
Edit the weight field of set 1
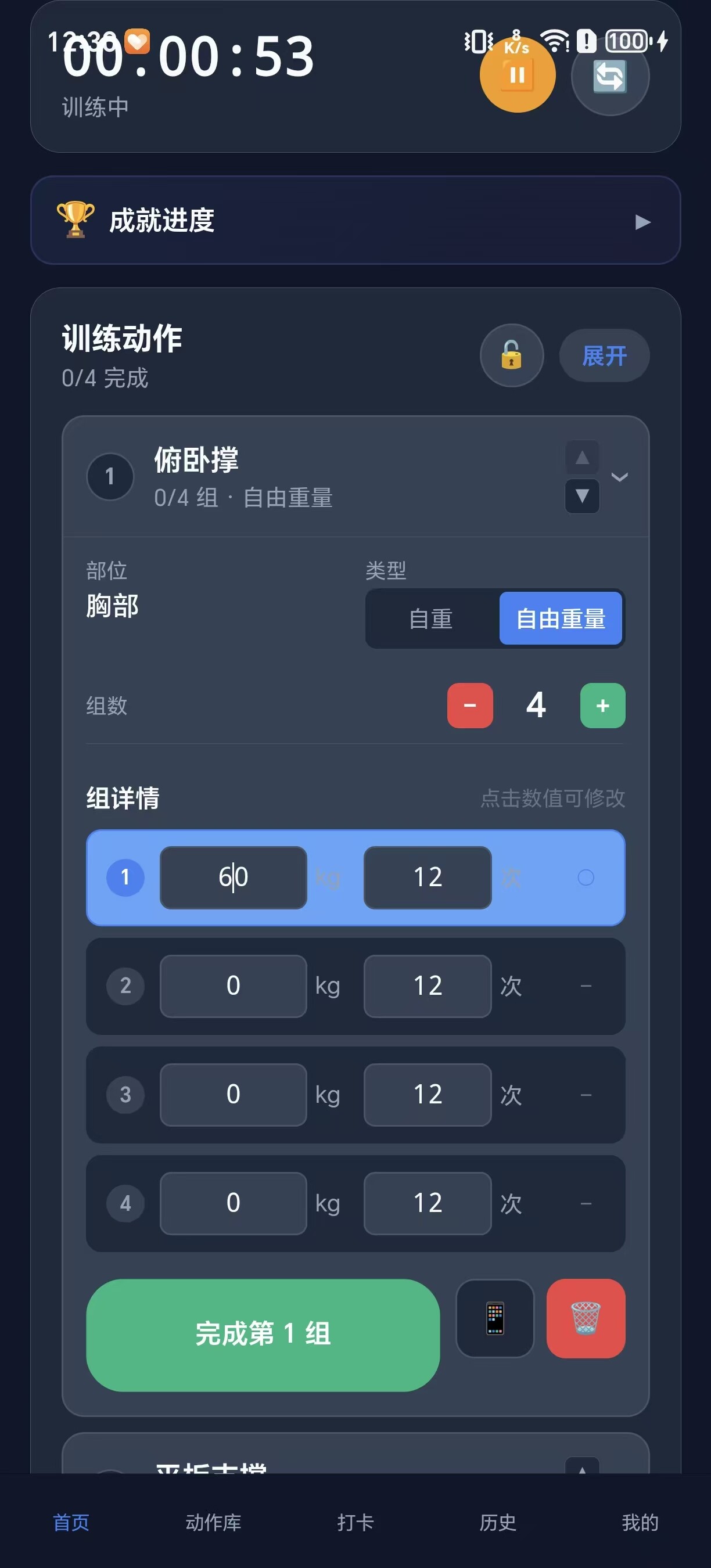[233, 877]
